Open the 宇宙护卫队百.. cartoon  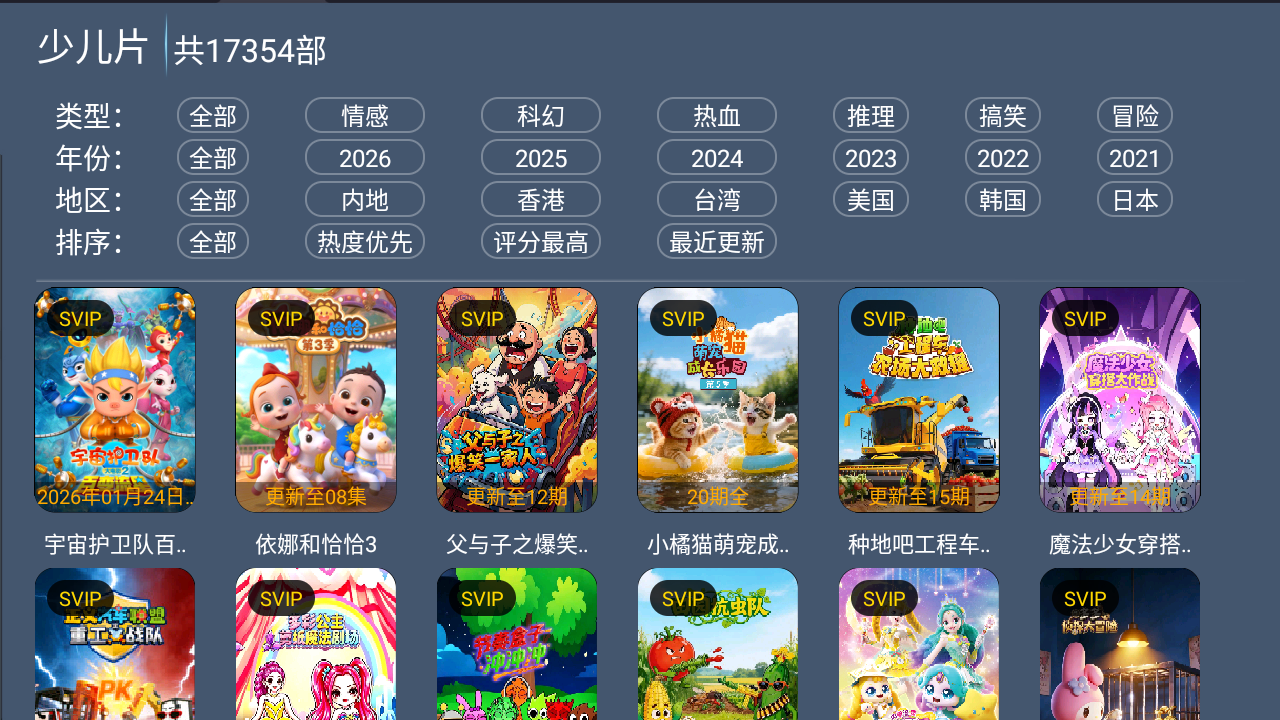115,400
